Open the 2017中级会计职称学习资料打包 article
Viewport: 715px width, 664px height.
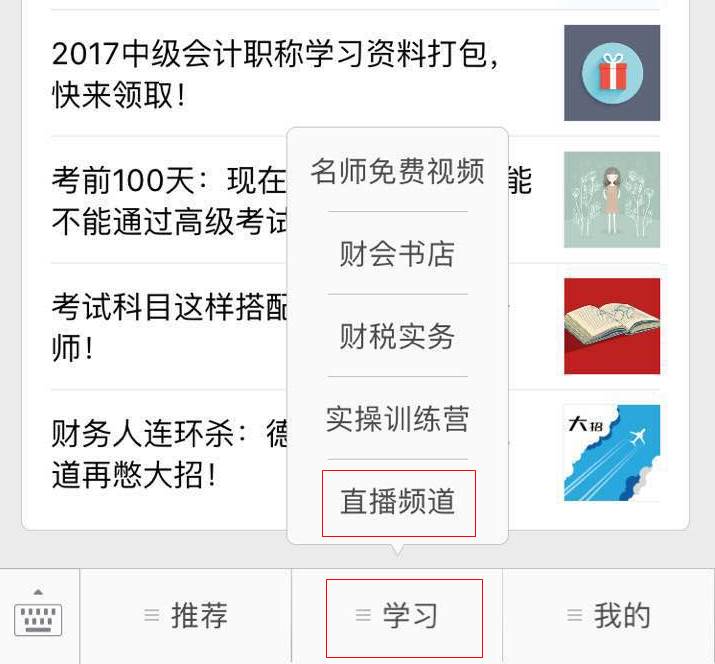pyautogui.click(x=275, y=74)
